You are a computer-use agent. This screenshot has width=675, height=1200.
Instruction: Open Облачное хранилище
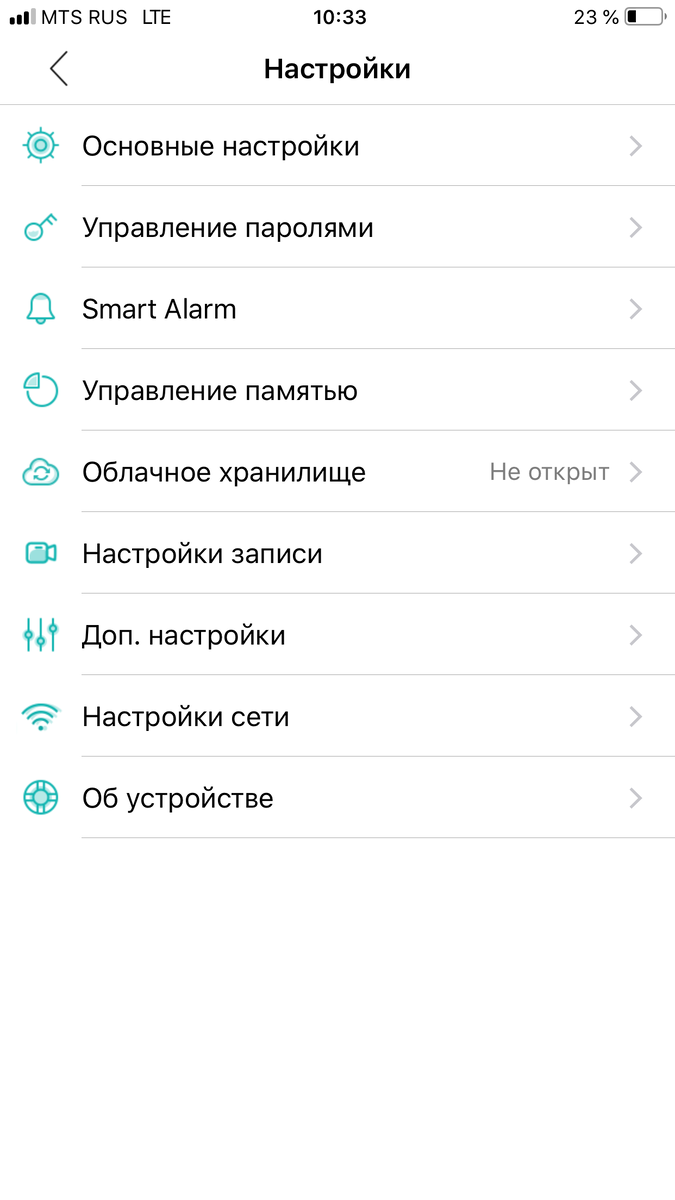point(337,472)
